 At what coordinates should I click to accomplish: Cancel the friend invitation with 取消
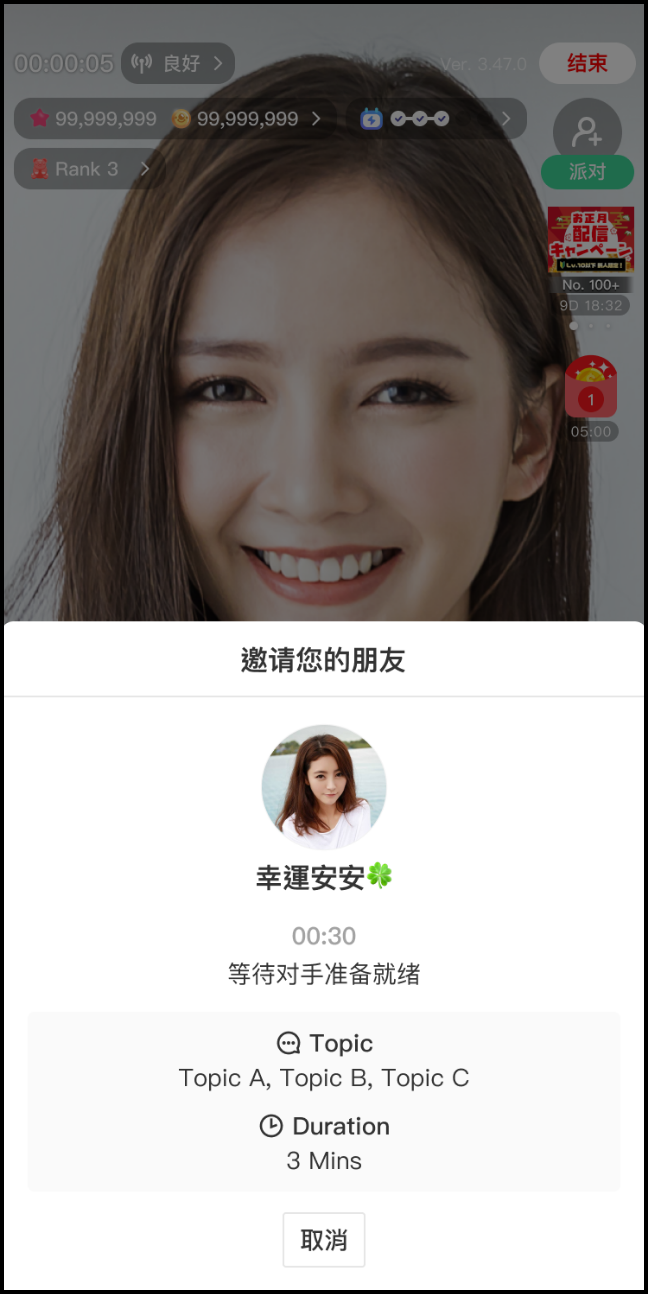[x=323, y=1240]
